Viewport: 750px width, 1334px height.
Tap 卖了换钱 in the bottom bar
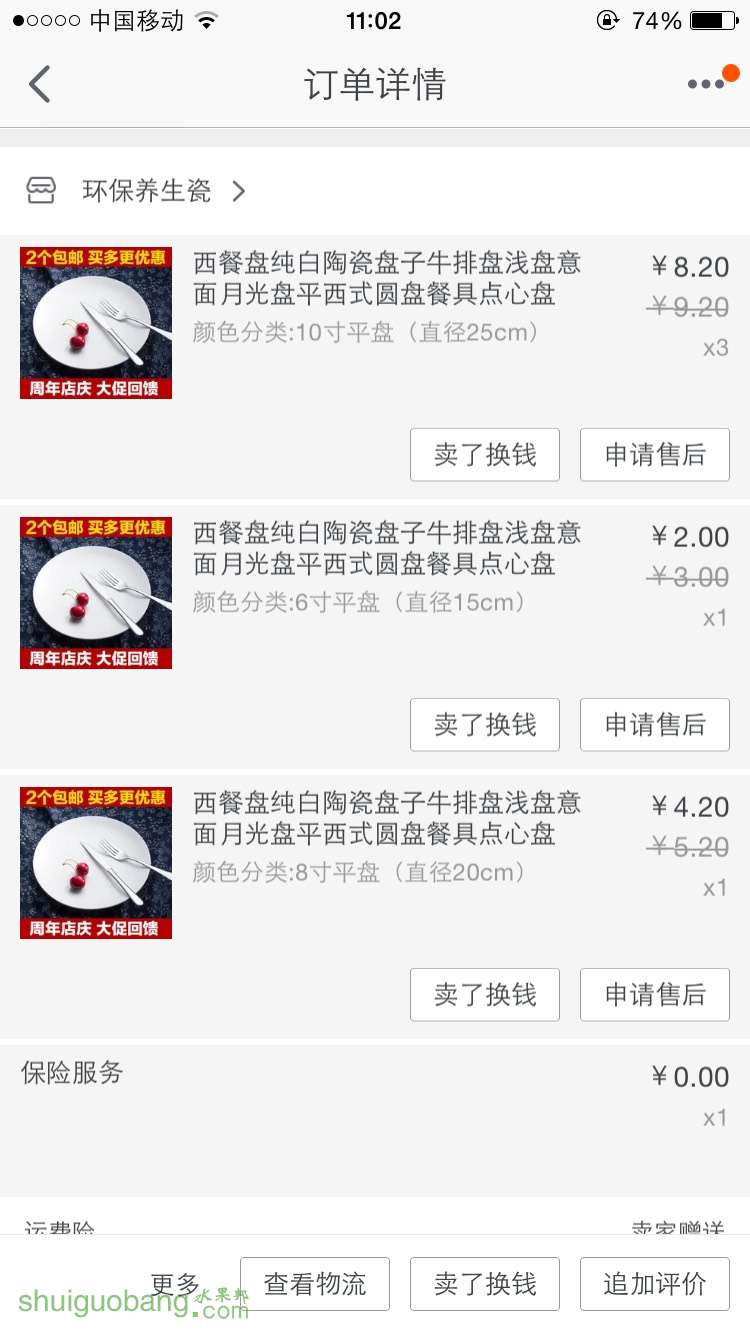click(x=485, y=1284)
